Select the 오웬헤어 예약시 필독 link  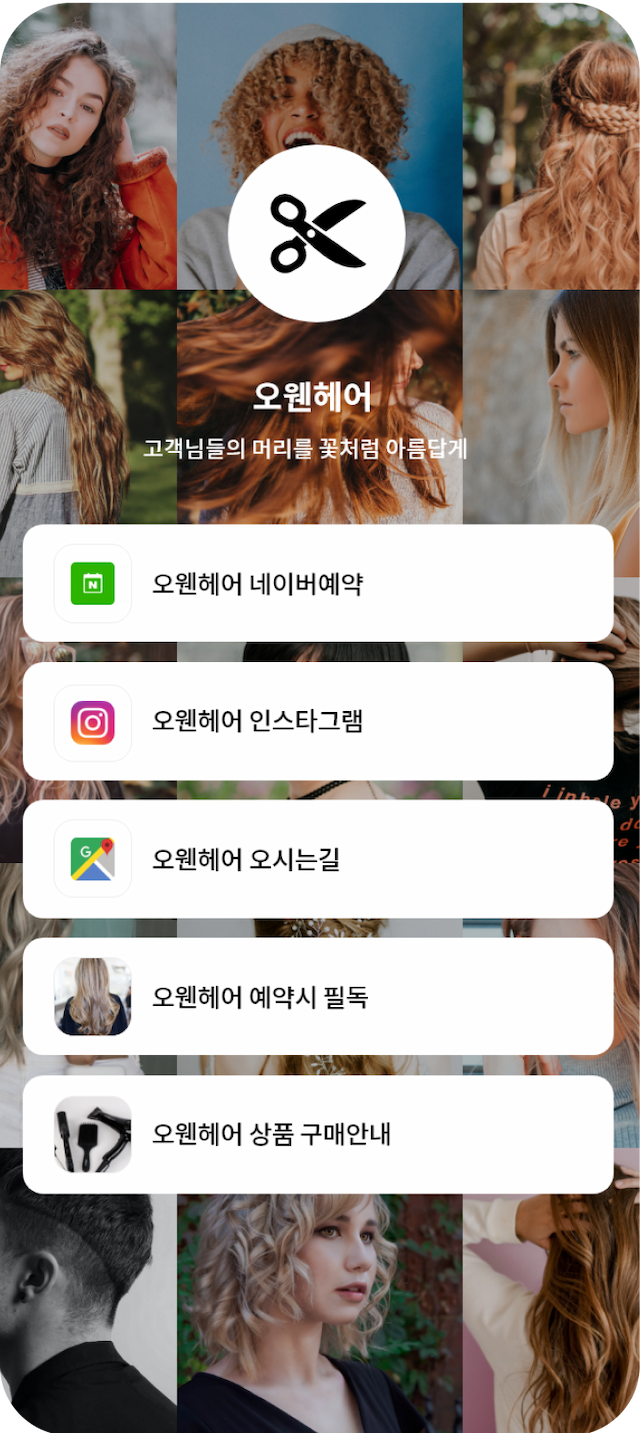pyautogui.click(x=318, y=996)
